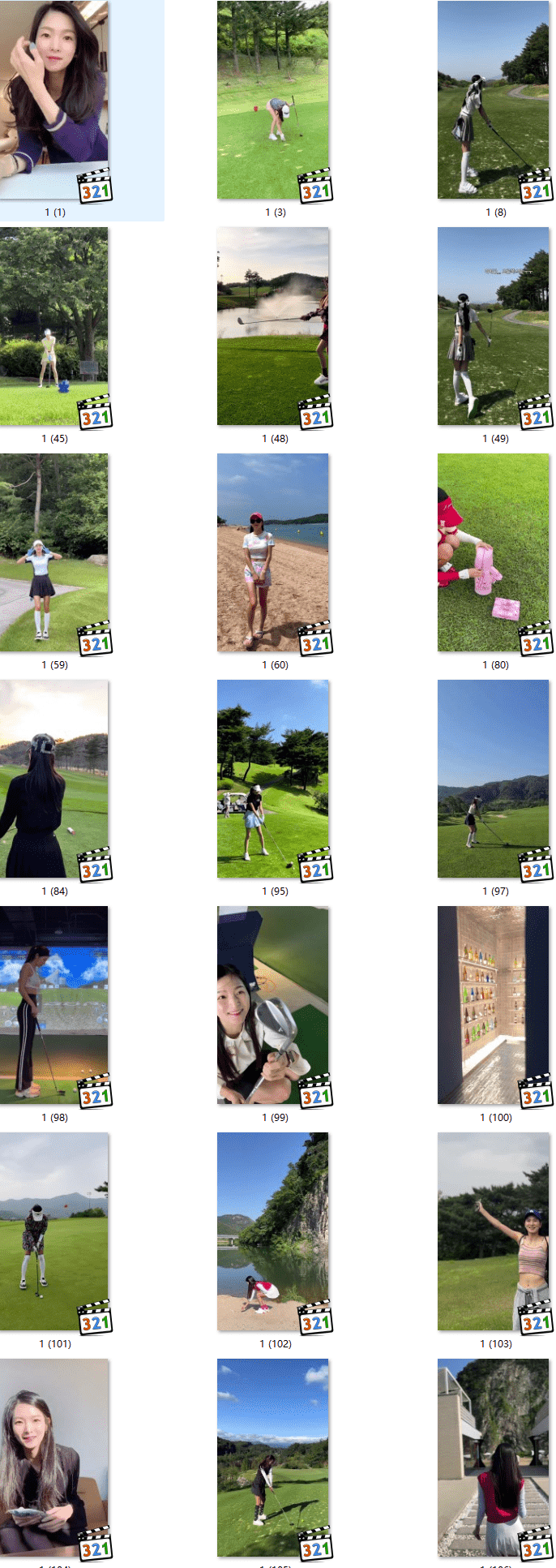556x1568 pixels.
Task: Open video file 1 (1)
Action: [54, 100]
